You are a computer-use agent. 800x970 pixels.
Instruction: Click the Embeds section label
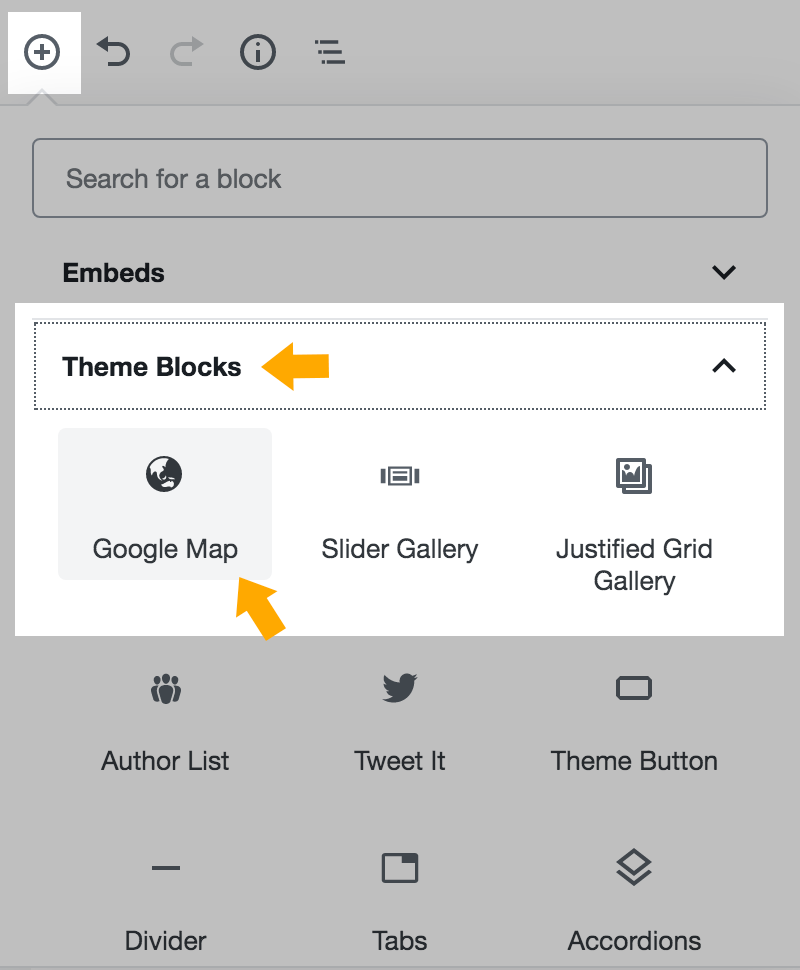pyautogui.click(x=113, y=272)
